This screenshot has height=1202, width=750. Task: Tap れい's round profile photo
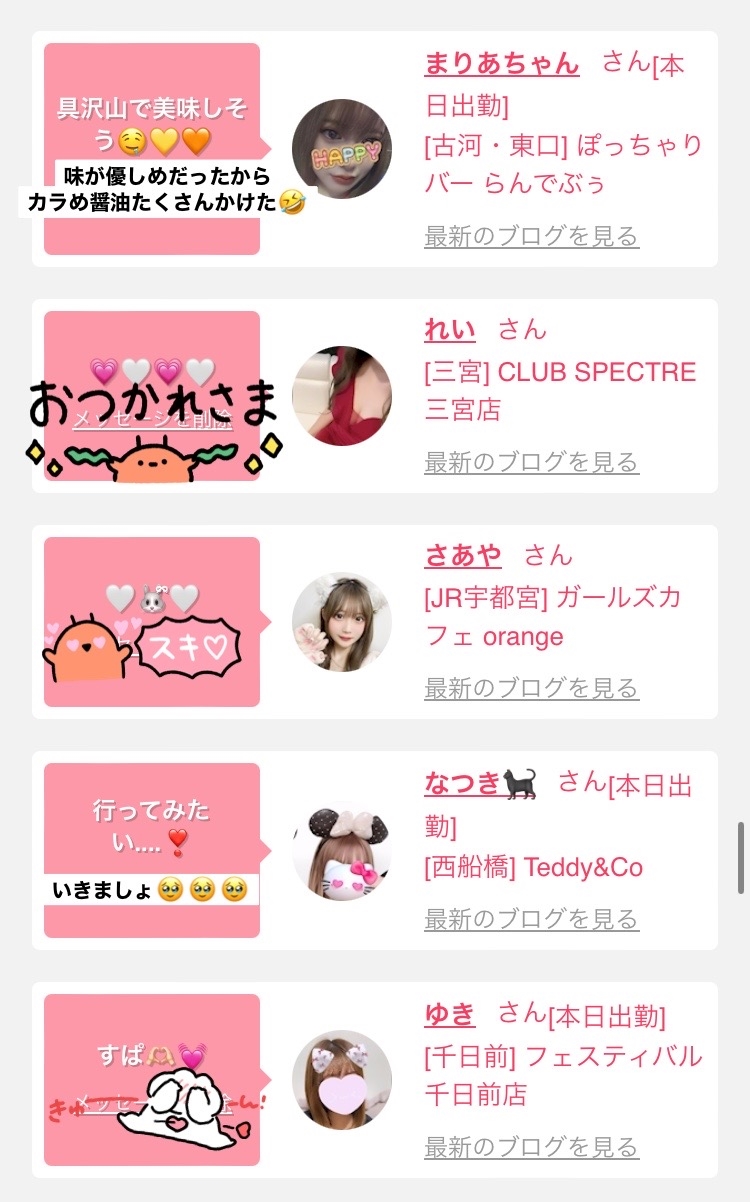coord(342,396)
